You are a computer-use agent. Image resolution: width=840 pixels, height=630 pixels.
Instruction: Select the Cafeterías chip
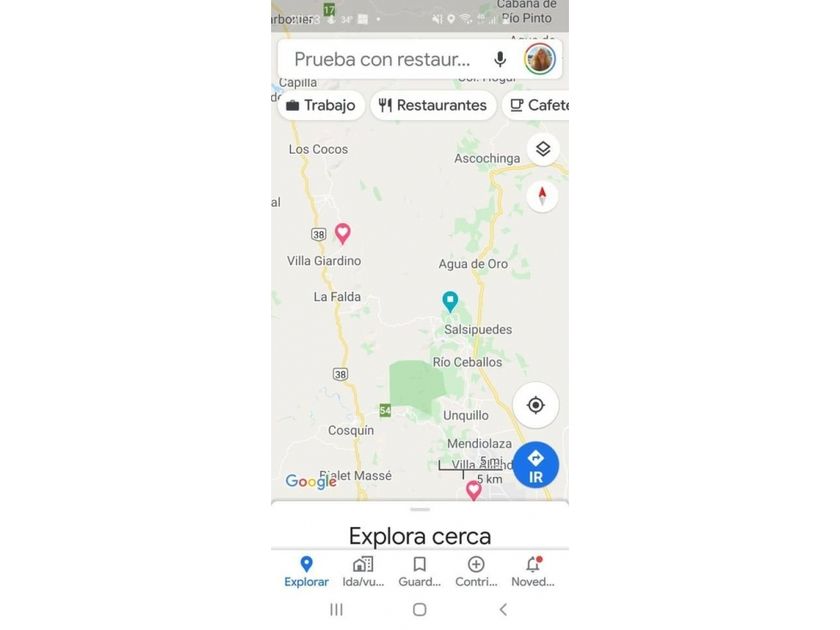(x=536, y=105)
